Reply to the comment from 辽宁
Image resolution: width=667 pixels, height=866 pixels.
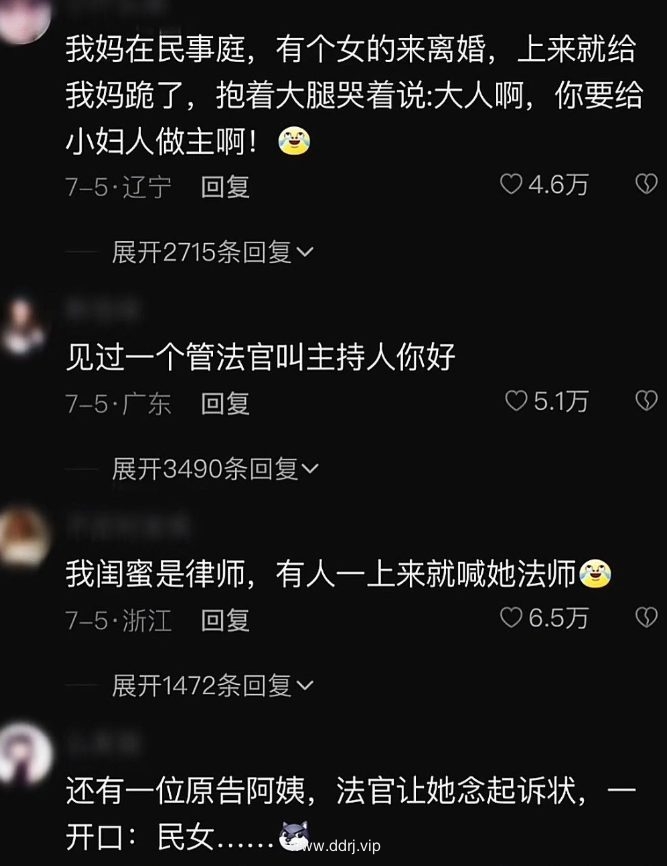pos(225,186)
